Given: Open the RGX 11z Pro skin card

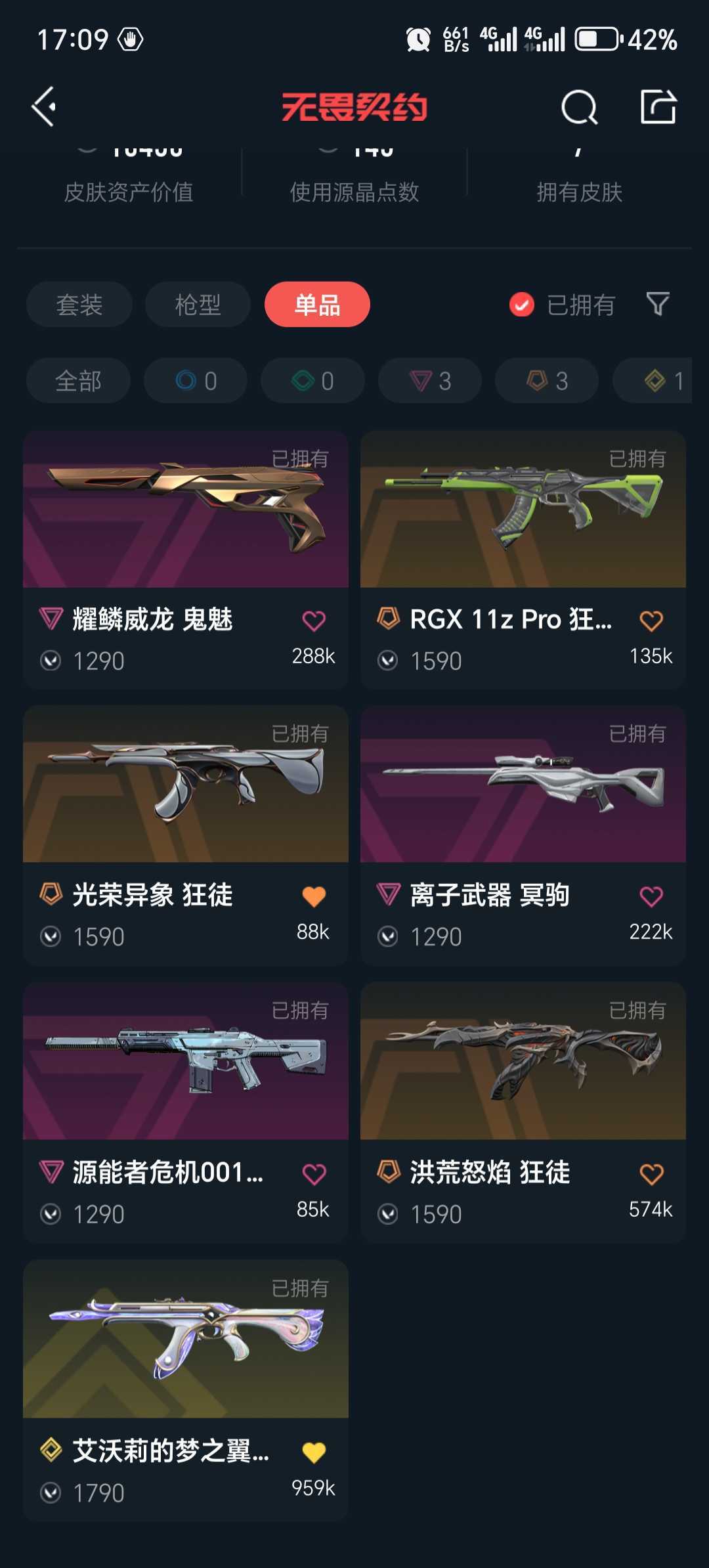Looking at the screenshot, I should (523, 559).
